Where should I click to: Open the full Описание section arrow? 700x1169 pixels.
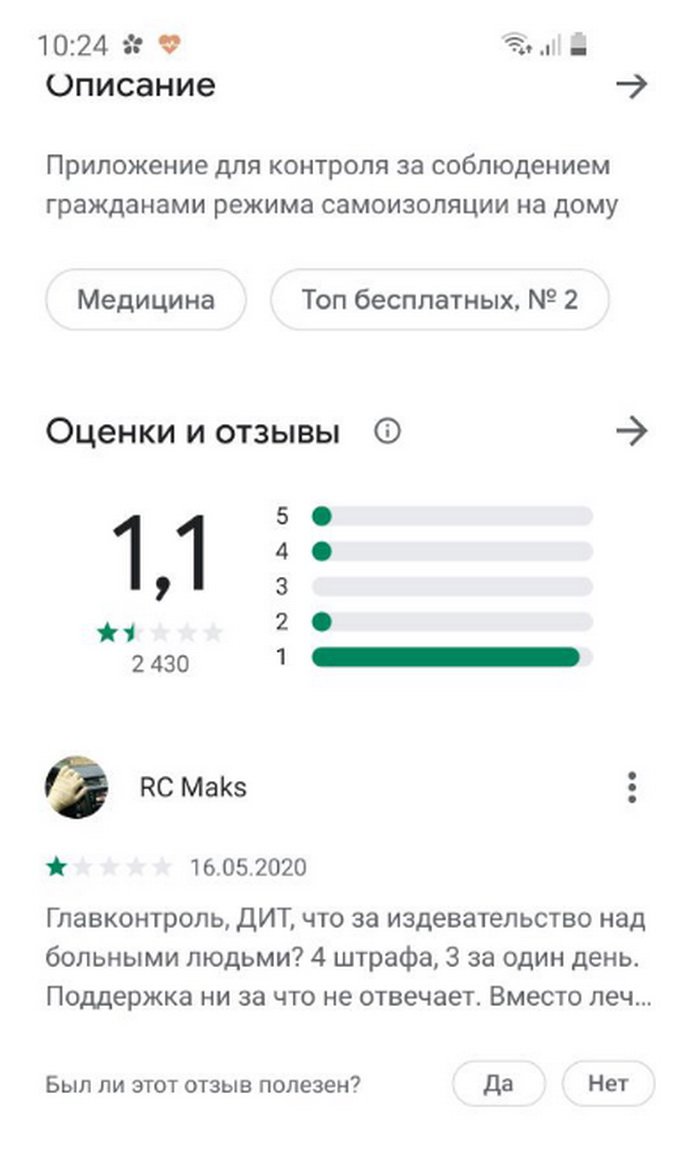pyautogui.click(x=631, y=86)
